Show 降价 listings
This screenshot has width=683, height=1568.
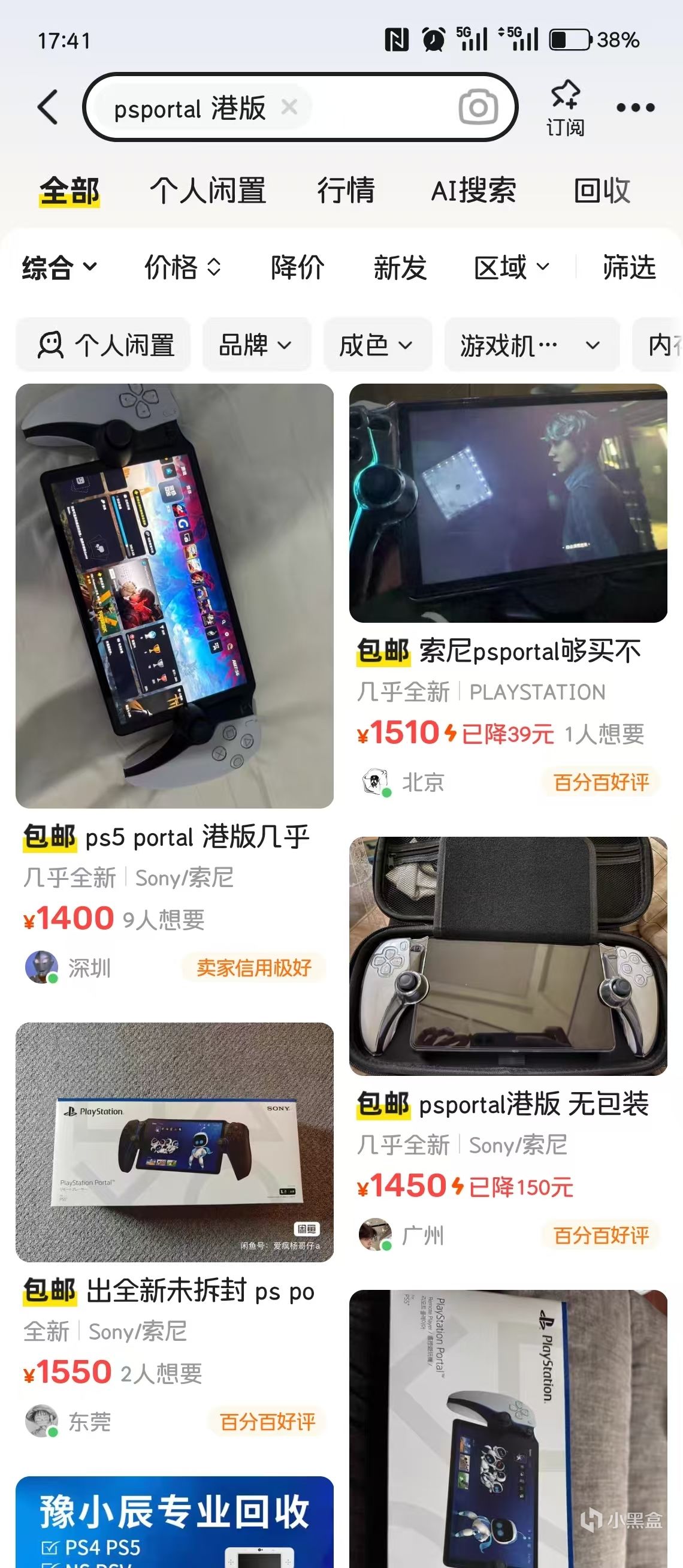coord(297,267)
